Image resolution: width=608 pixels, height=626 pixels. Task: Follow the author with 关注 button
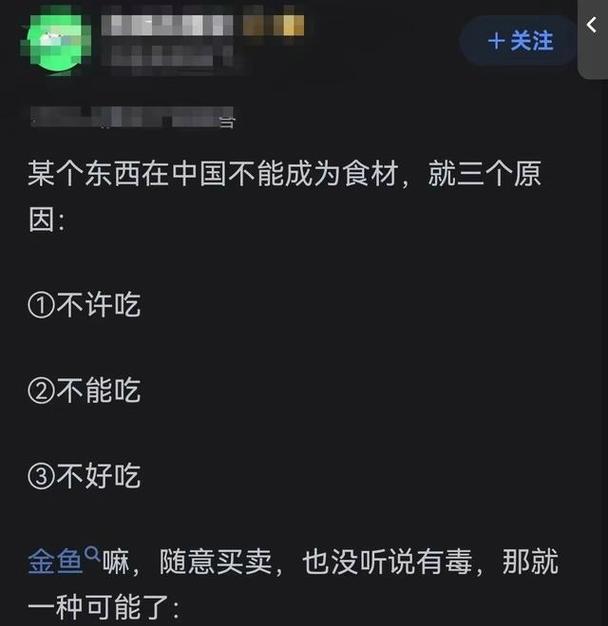518,41
